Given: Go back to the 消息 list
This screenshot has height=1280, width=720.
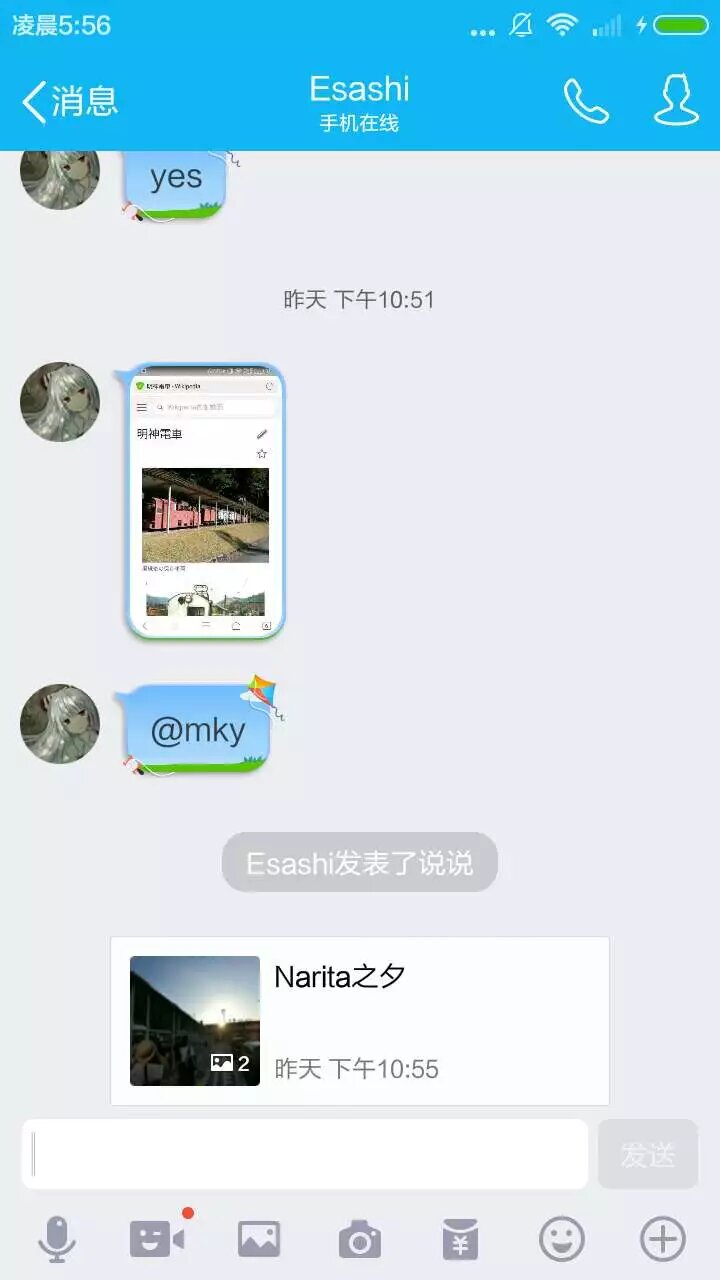Looking at the screenshot, I should 70,101.
